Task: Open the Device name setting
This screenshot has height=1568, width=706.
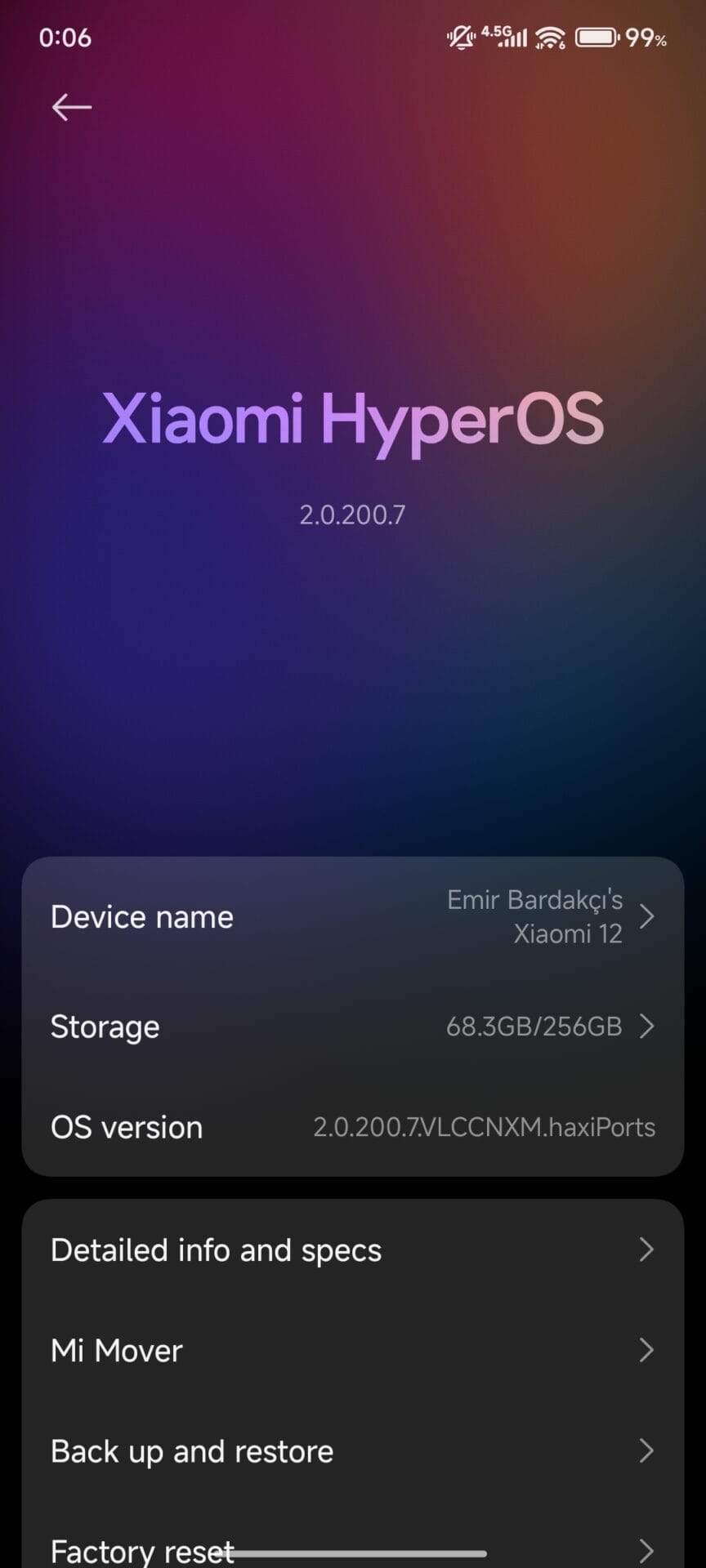Action: pos(353,917)
